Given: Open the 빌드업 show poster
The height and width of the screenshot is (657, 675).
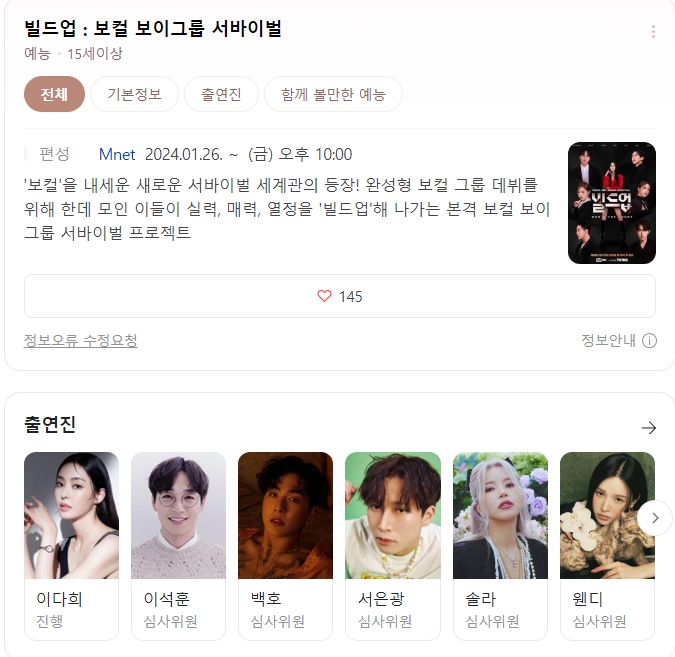Looking at the screenshot, I should point(611,203).
